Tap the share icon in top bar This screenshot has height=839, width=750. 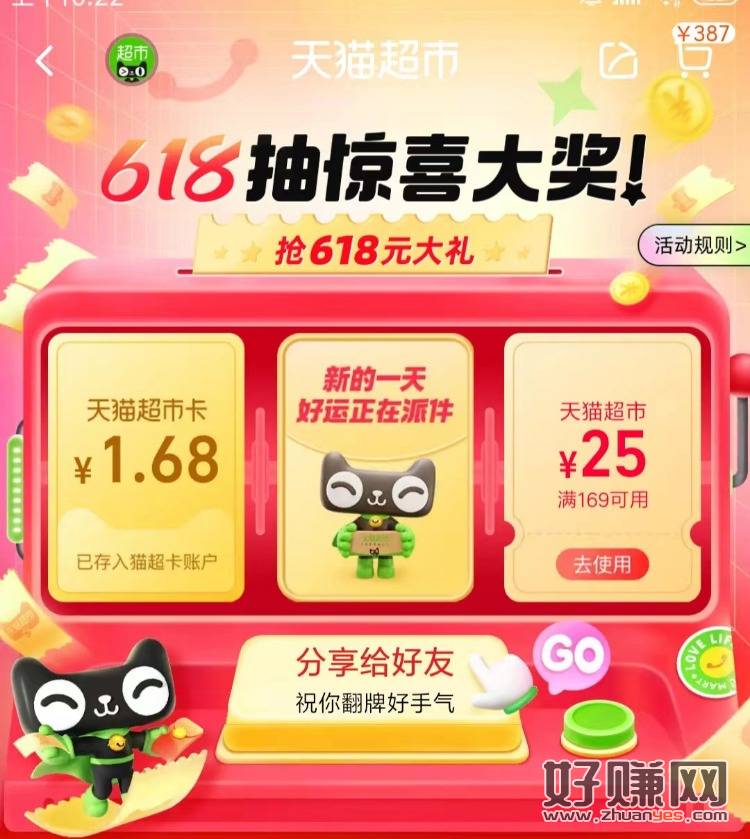618,60
